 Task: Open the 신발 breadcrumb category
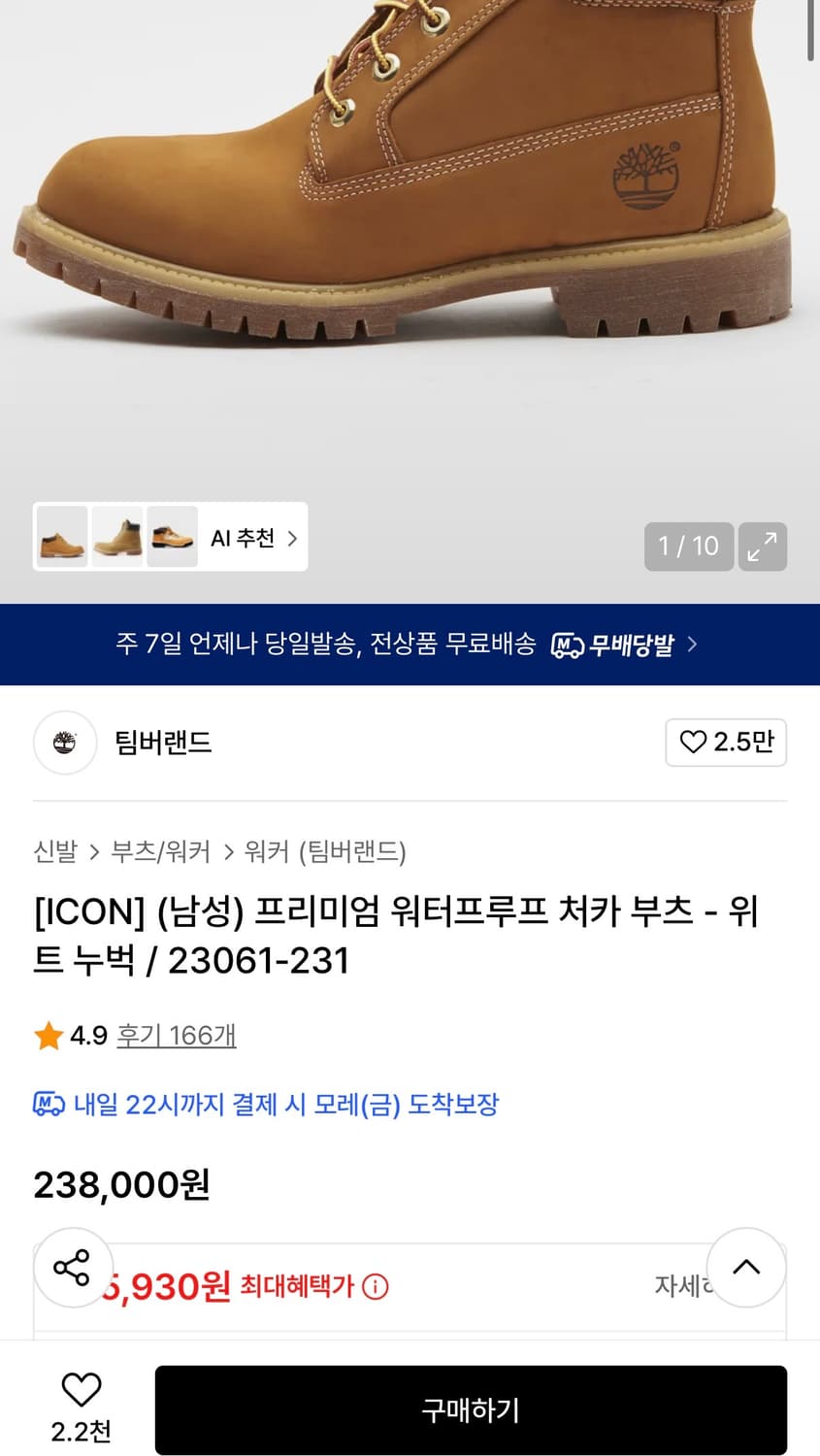[51, 852]
